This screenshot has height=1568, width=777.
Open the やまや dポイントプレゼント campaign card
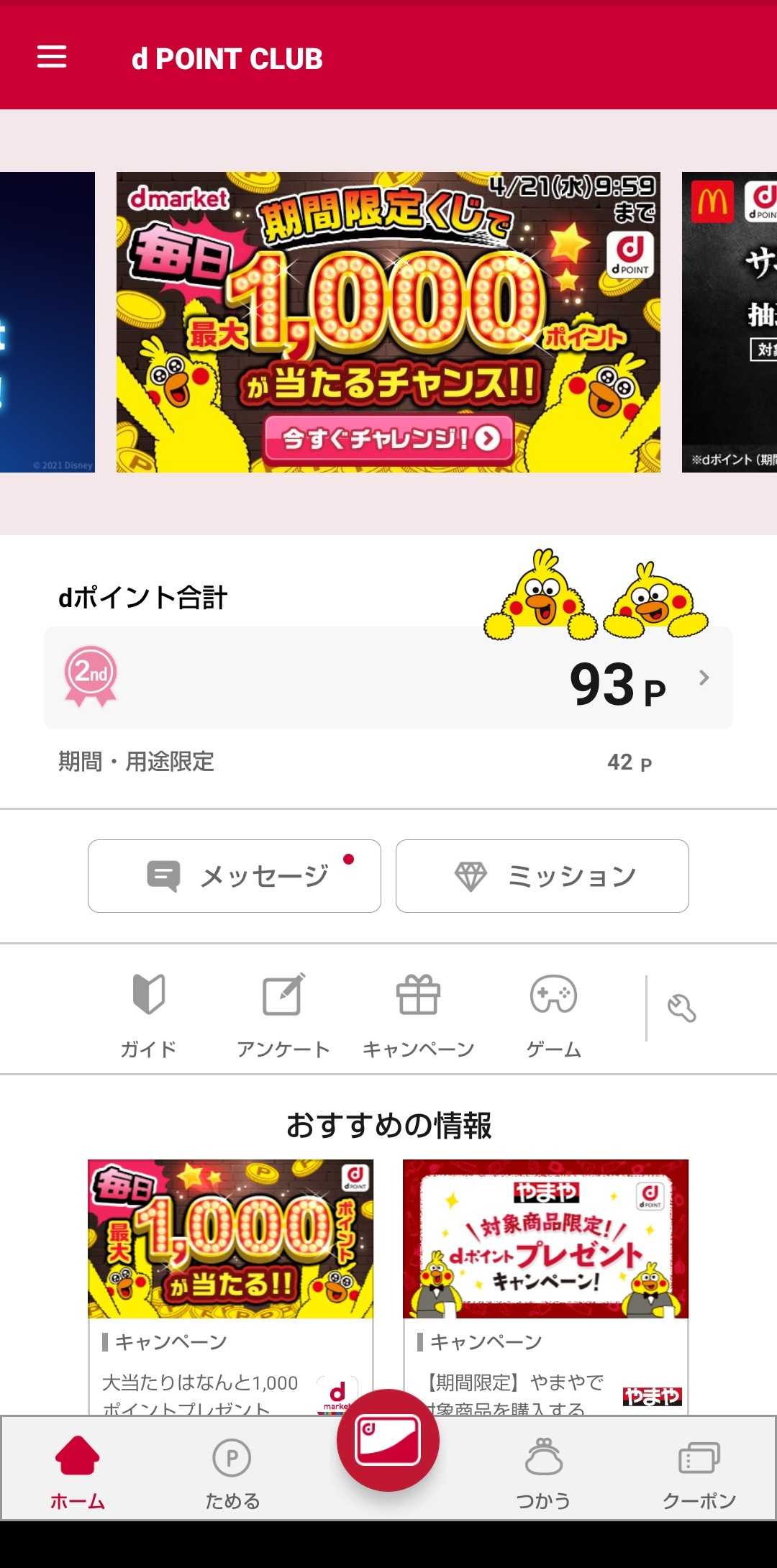coord(545,1287)
